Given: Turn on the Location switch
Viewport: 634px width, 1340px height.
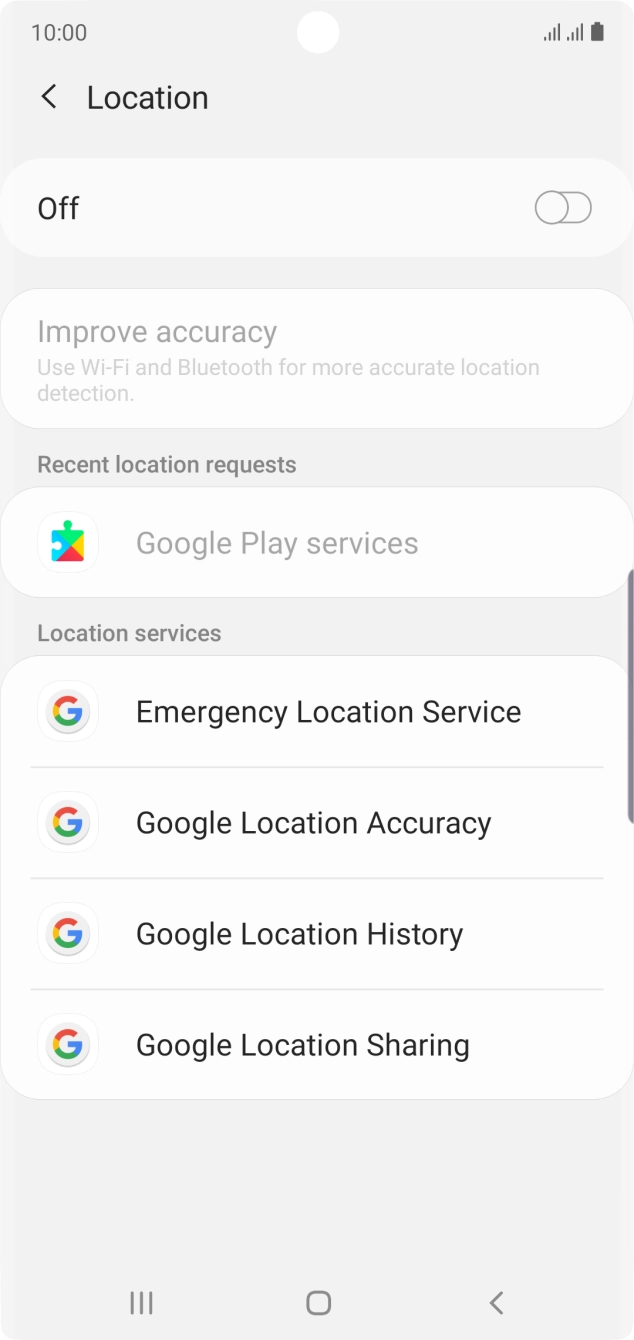Looking at the screenshot, I should pos(563,208).
